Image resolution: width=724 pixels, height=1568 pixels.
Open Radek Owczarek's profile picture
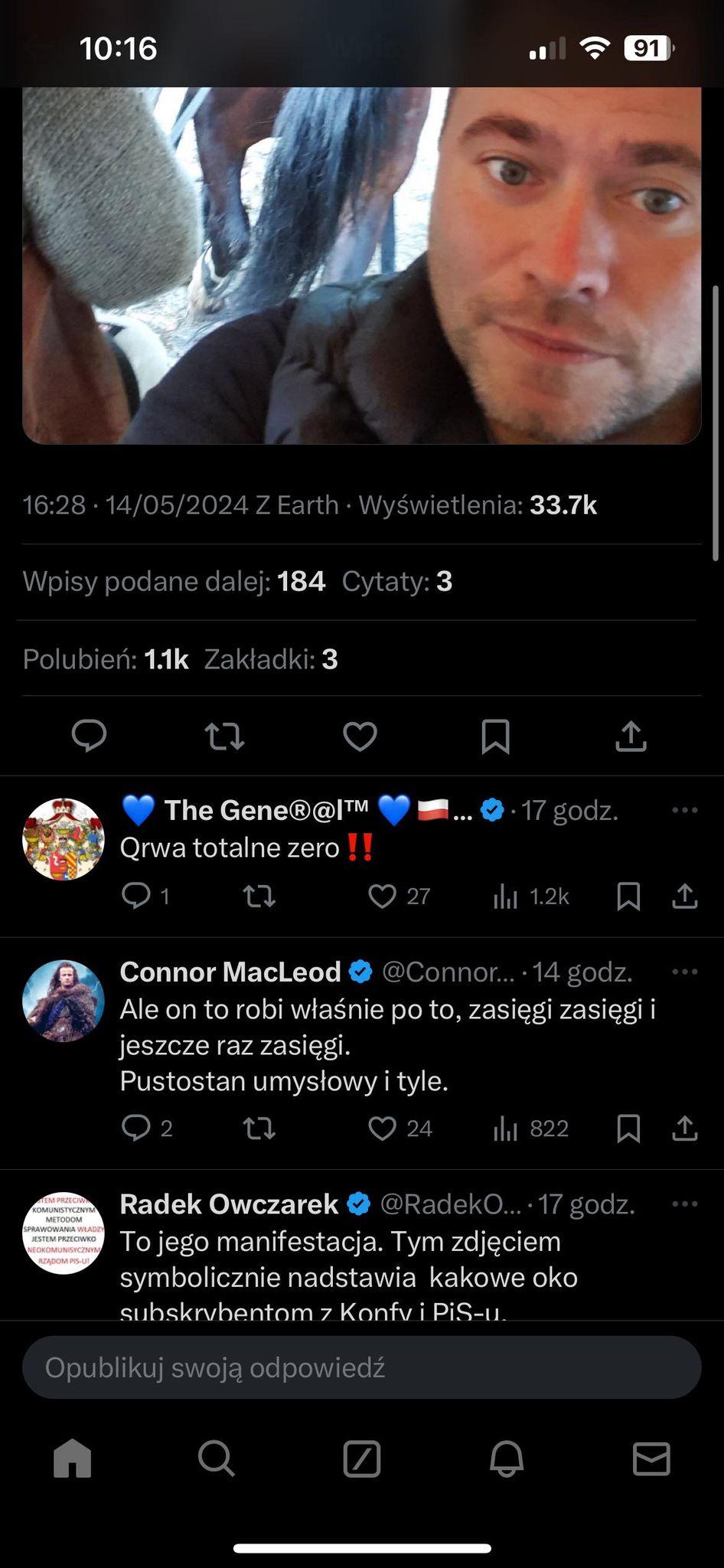point(64,1233)
